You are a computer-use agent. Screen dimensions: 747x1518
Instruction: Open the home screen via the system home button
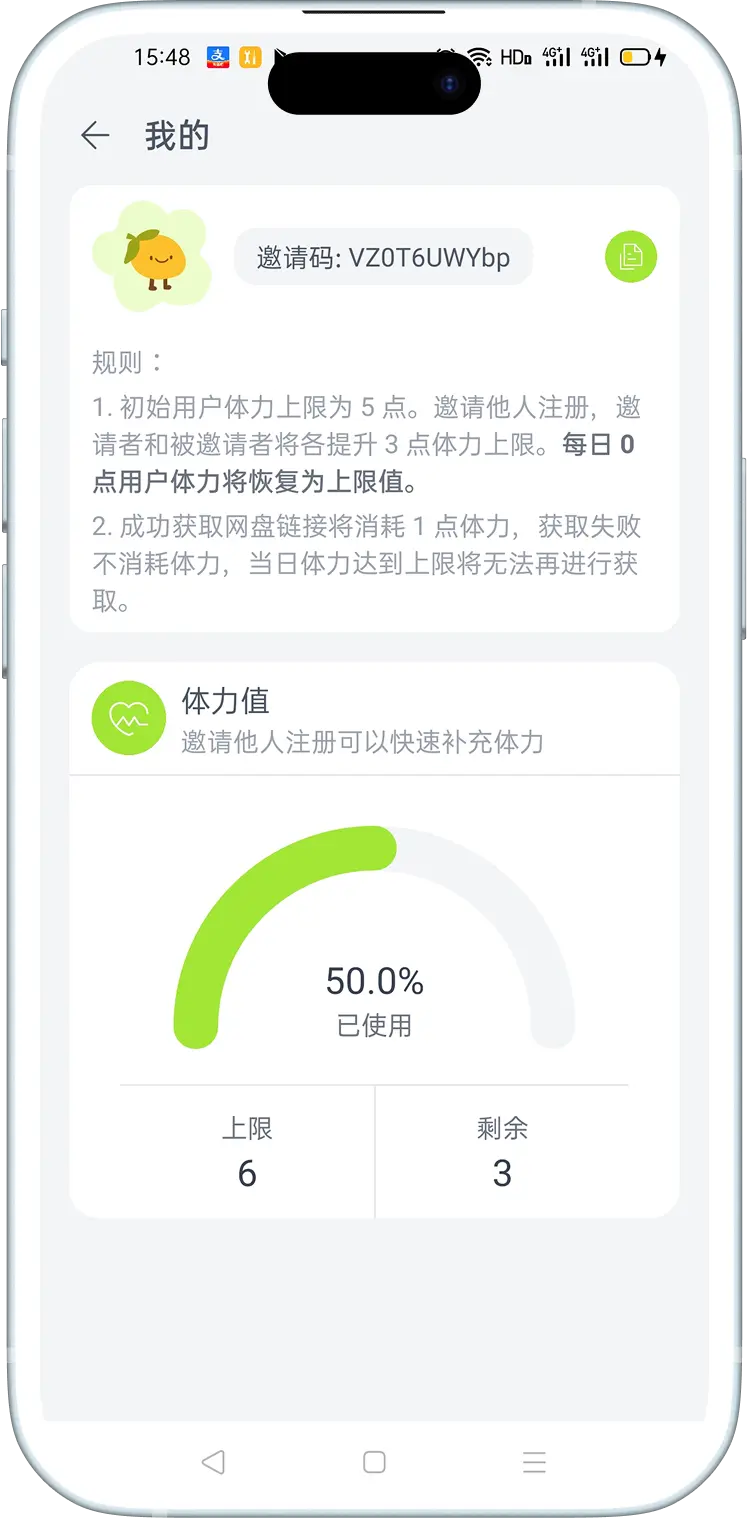point(374,1462)
